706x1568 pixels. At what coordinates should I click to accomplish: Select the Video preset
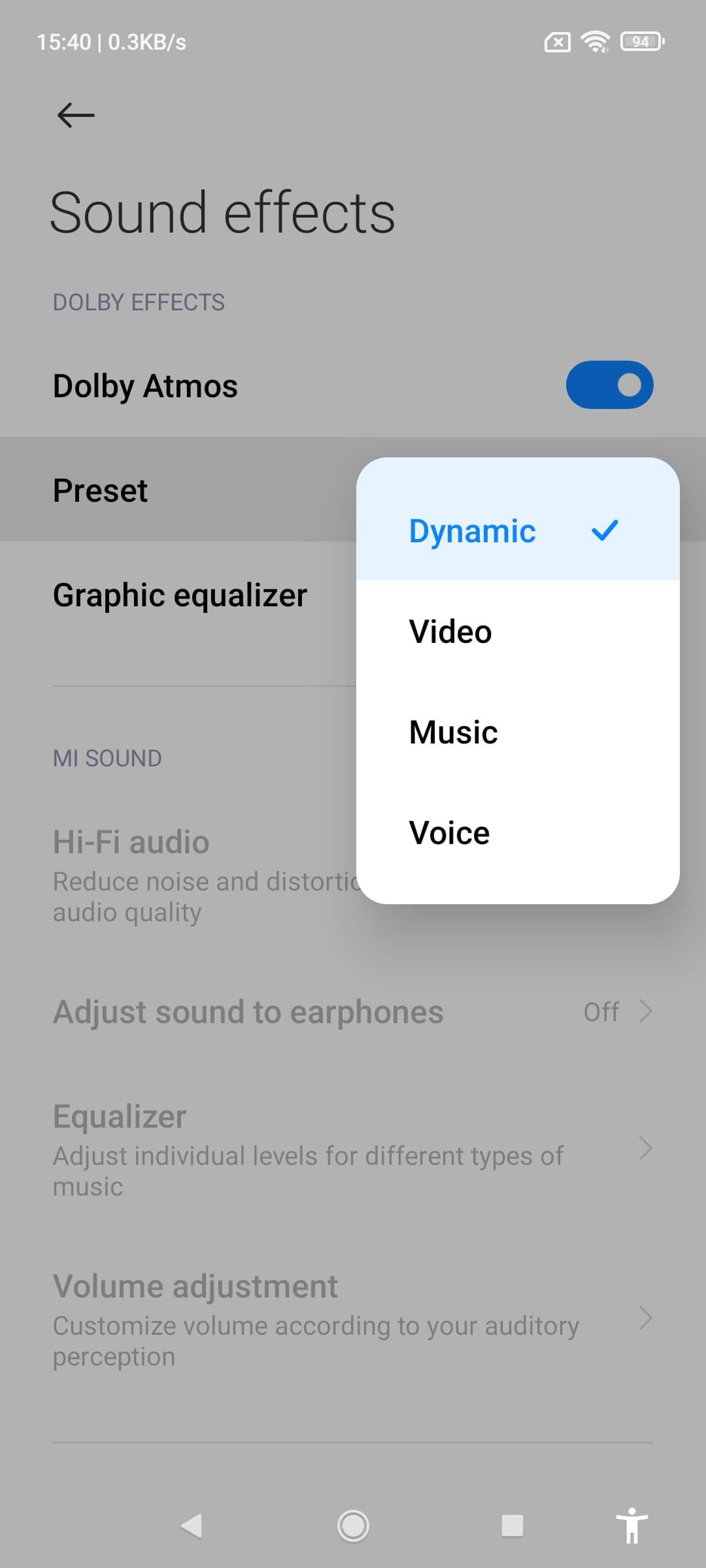pos(516,631)
